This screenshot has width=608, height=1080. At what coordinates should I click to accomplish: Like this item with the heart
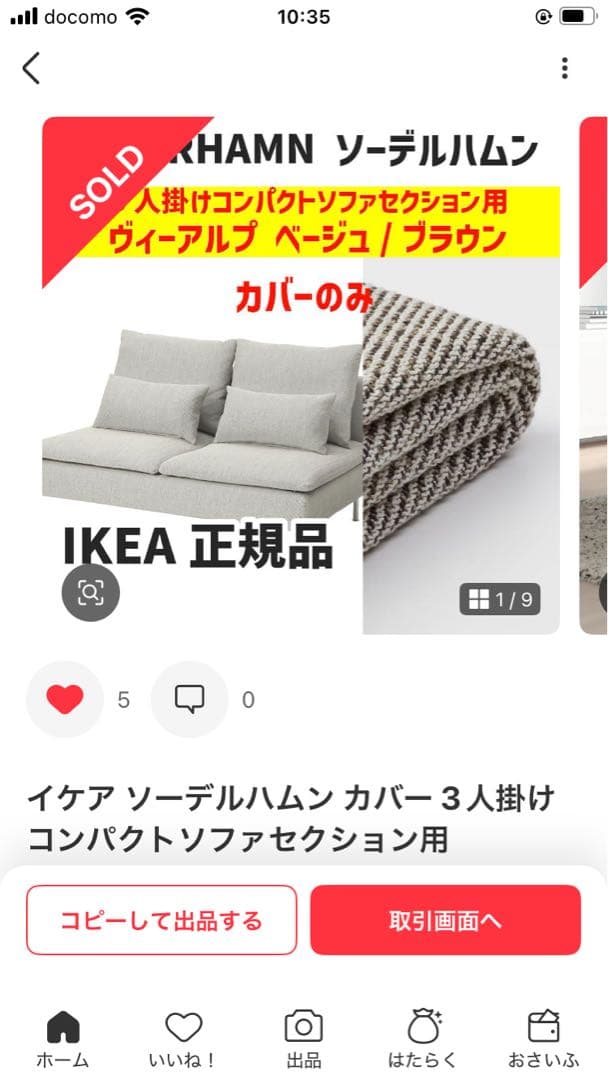click(65, 700)
